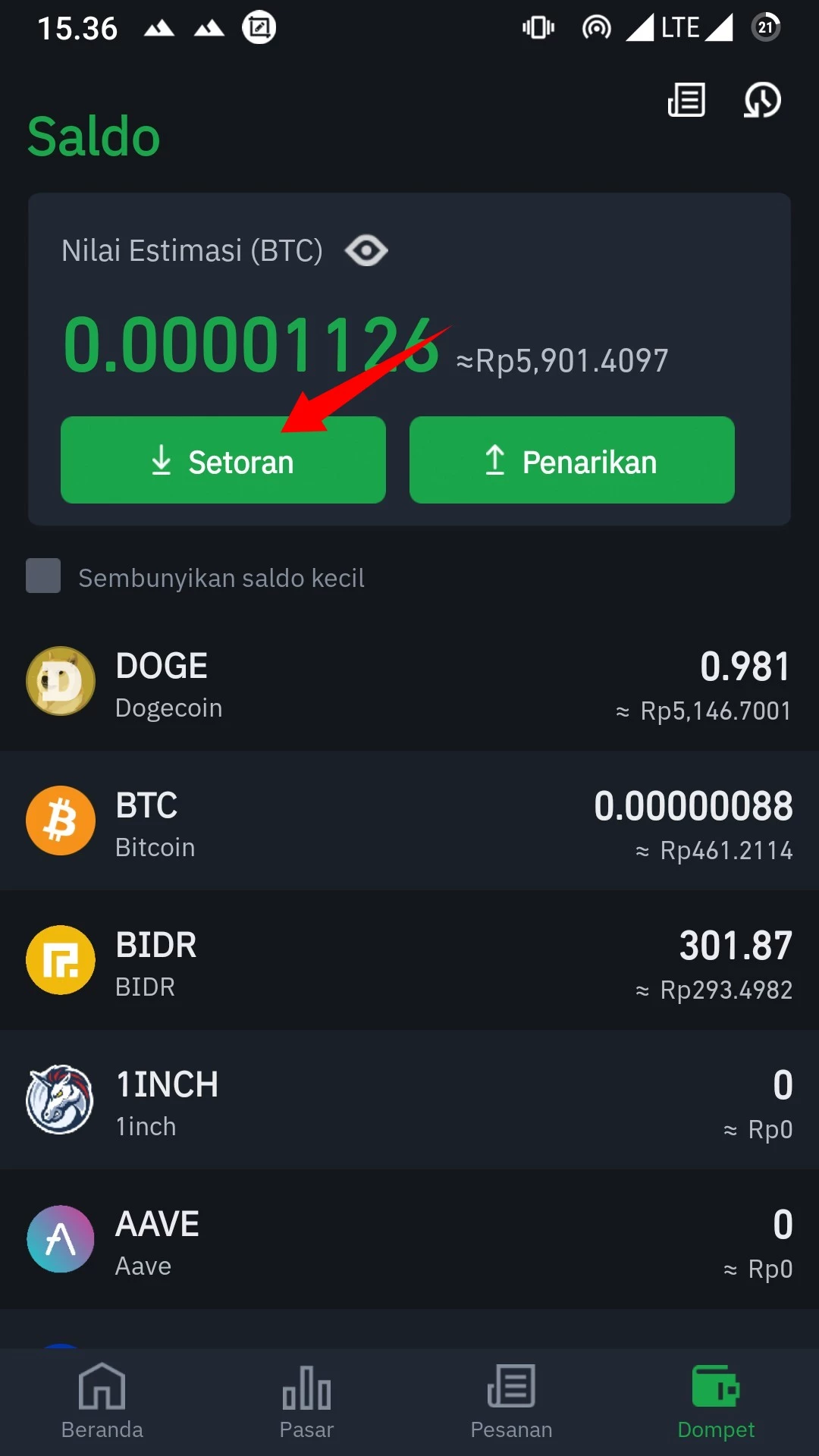The height and width of the screenshot is (1456, 819).
Task: Tap the 1INCH unicorn icon
Action: pos(60,1100)
